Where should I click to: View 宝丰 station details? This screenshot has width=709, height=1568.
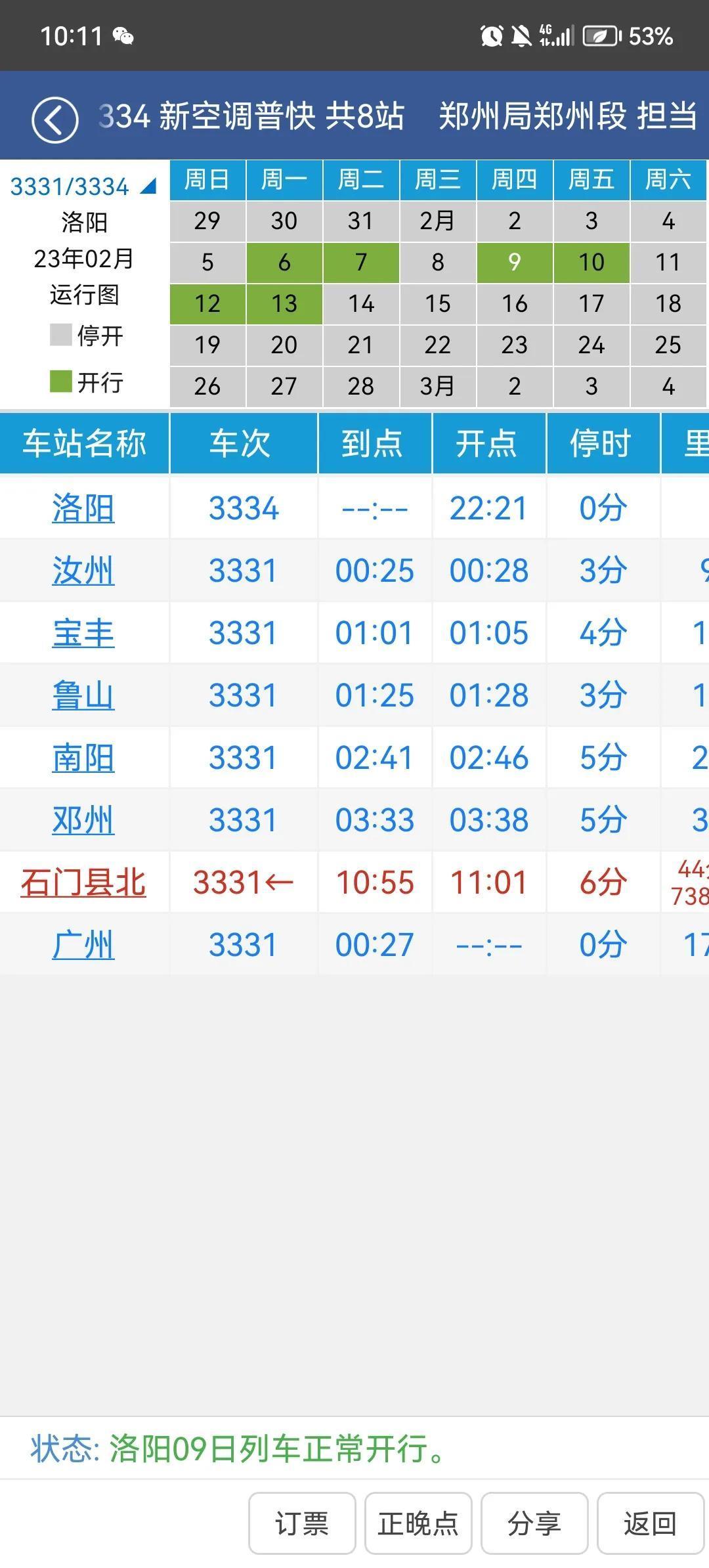pyautogui.click(x=83, y=633)
